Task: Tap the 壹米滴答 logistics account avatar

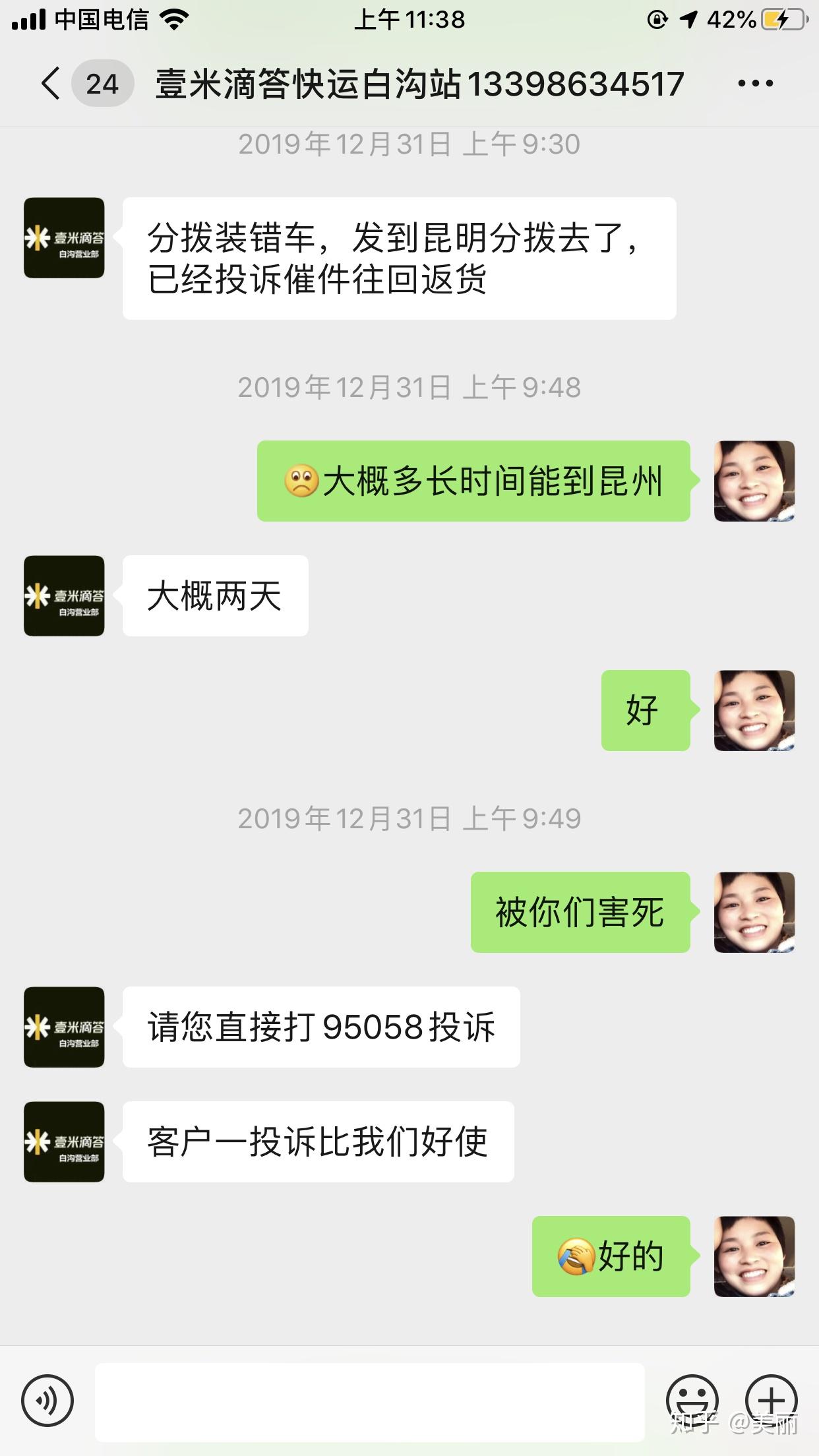Action: (x=63, y=239)
